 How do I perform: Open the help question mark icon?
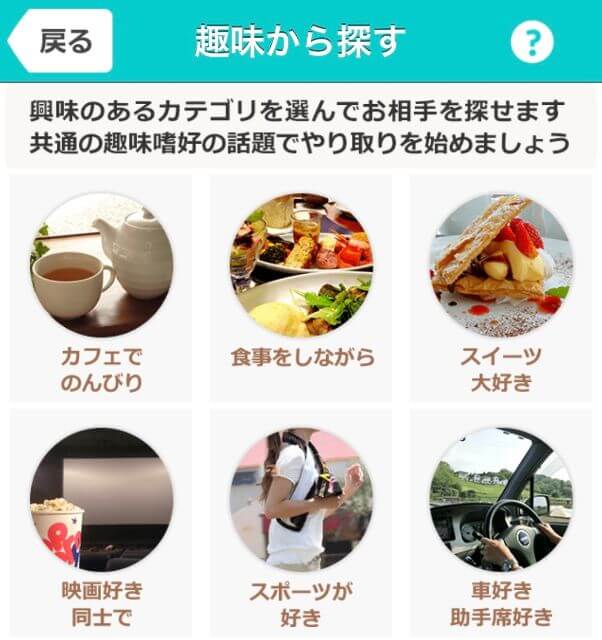coord(531,42)
